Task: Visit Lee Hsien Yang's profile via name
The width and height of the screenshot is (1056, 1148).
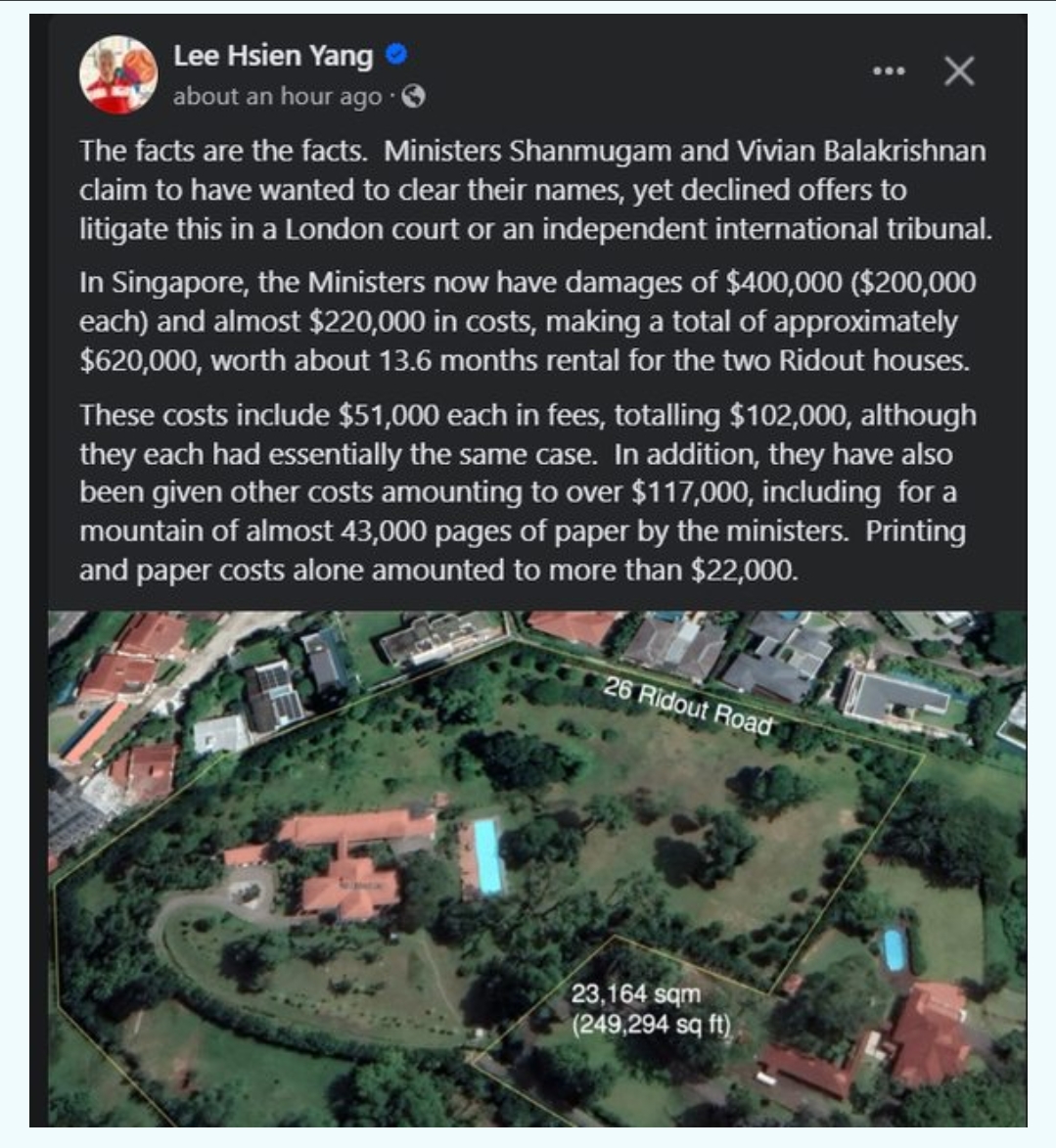Action: coord(273,56)
